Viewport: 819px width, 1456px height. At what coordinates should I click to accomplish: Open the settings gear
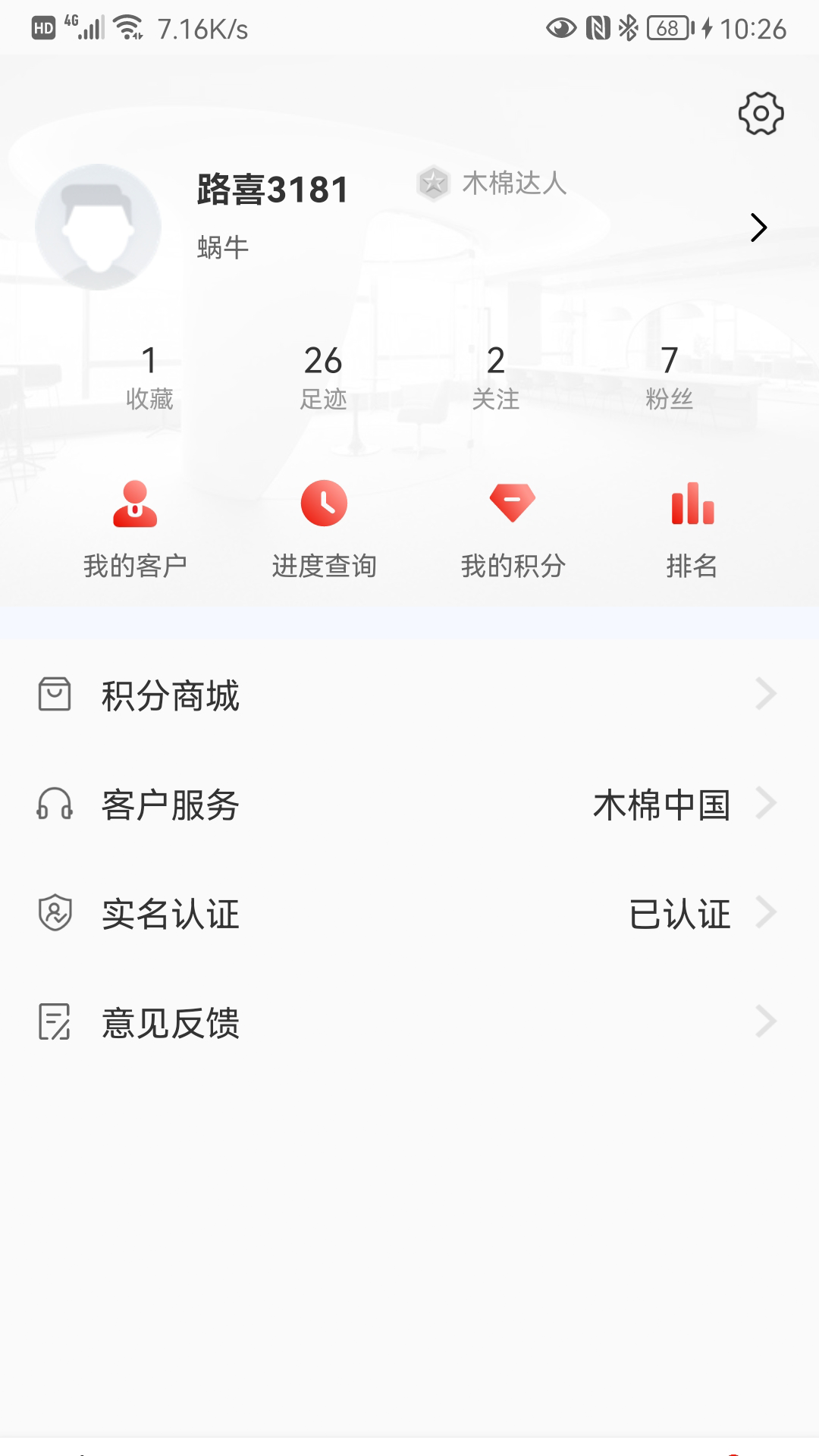761,111
